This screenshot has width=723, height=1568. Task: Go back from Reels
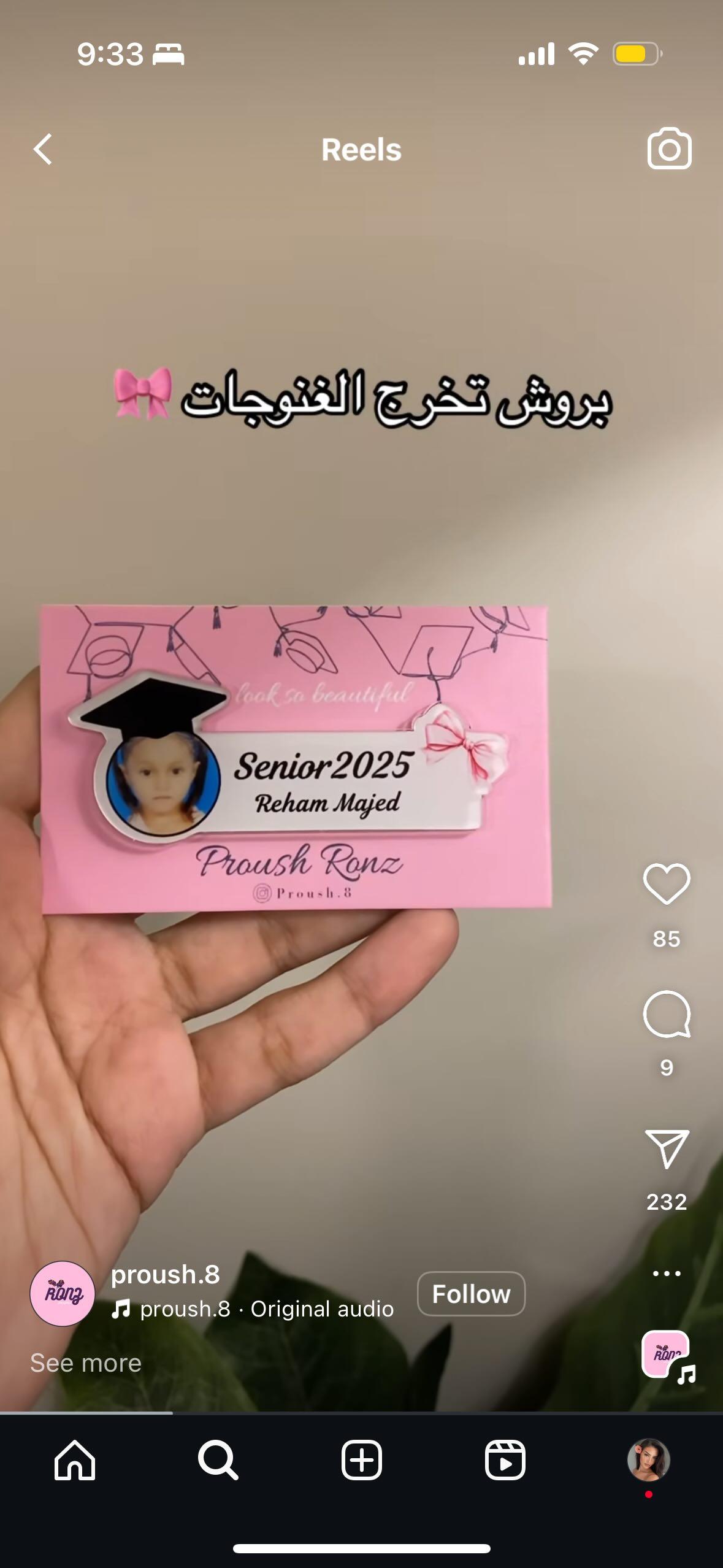pos(43,150)
